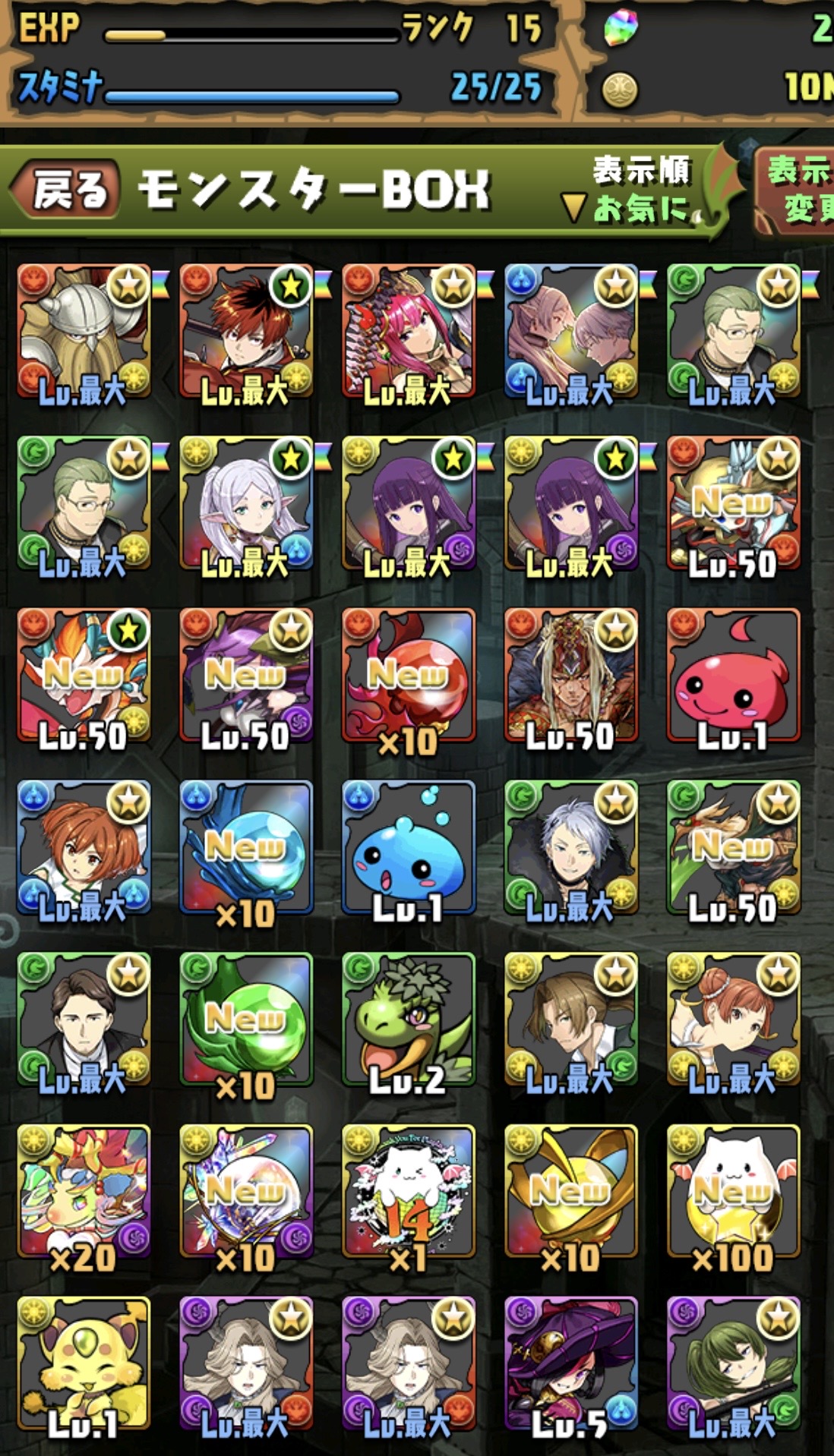Open the white cat ×100 card
This screenshot has height=1456, width=834.
(733, 1193)
